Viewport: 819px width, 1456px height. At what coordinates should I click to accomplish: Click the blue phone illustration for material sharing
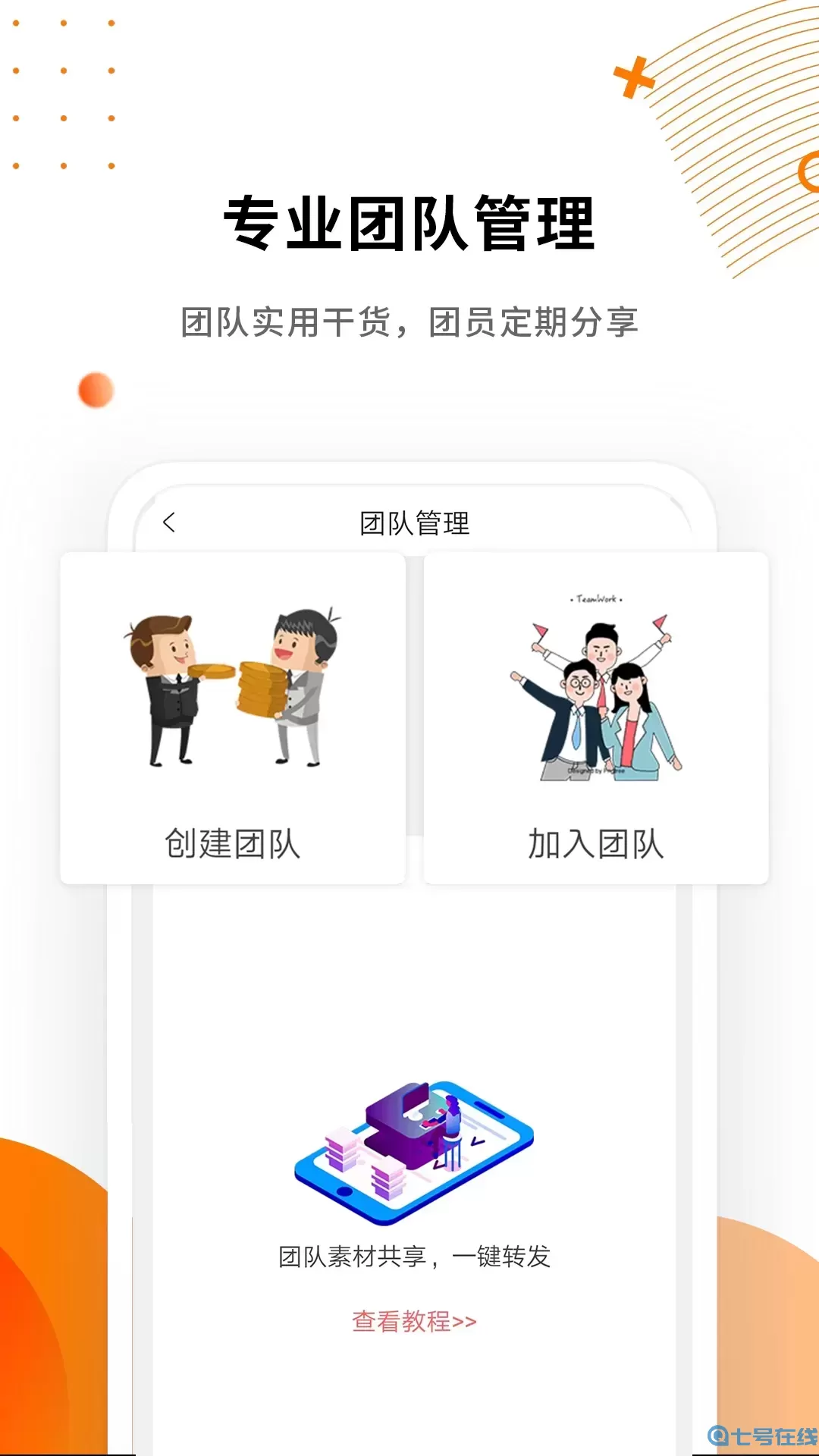point(413,1153)
